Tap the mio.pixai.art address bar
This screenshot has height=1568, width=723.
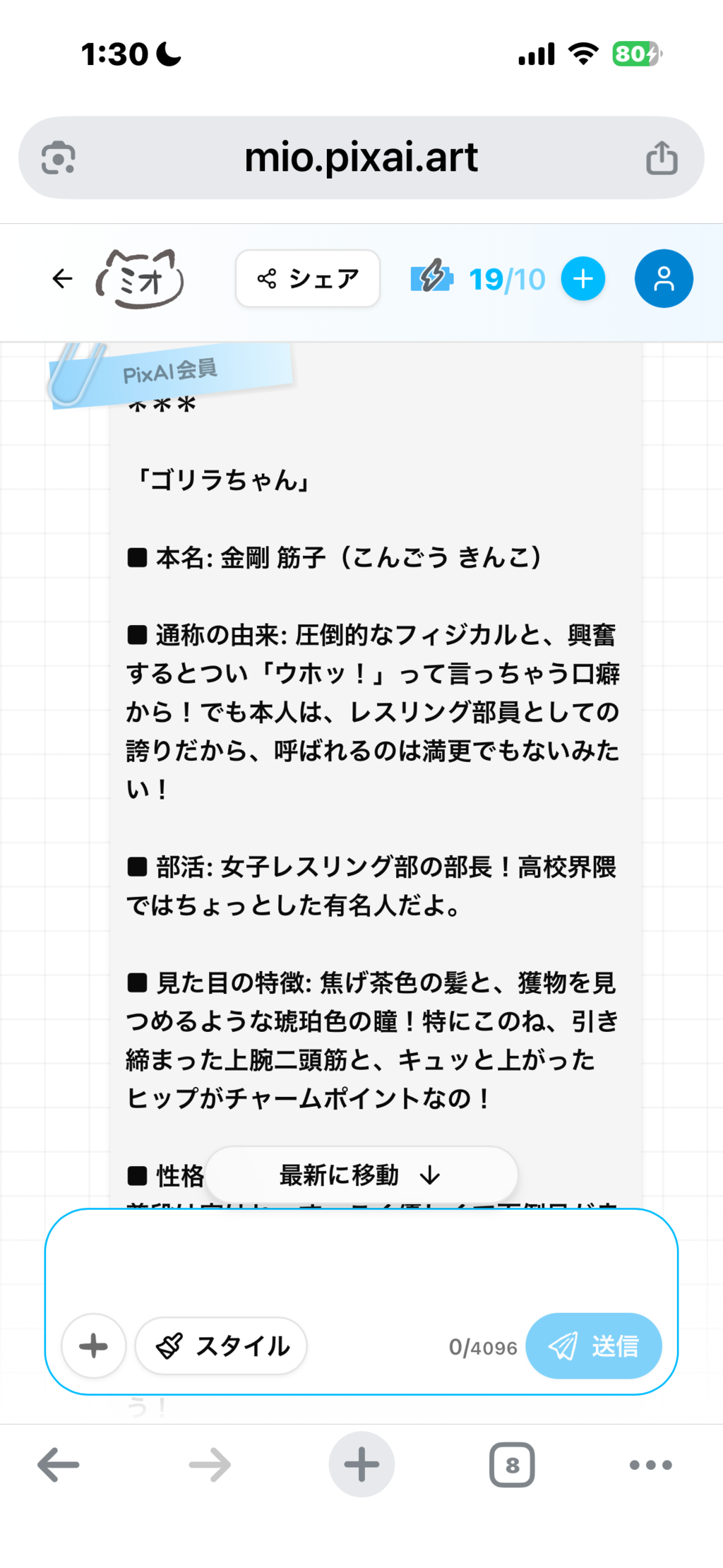click(x=361, y=158)
